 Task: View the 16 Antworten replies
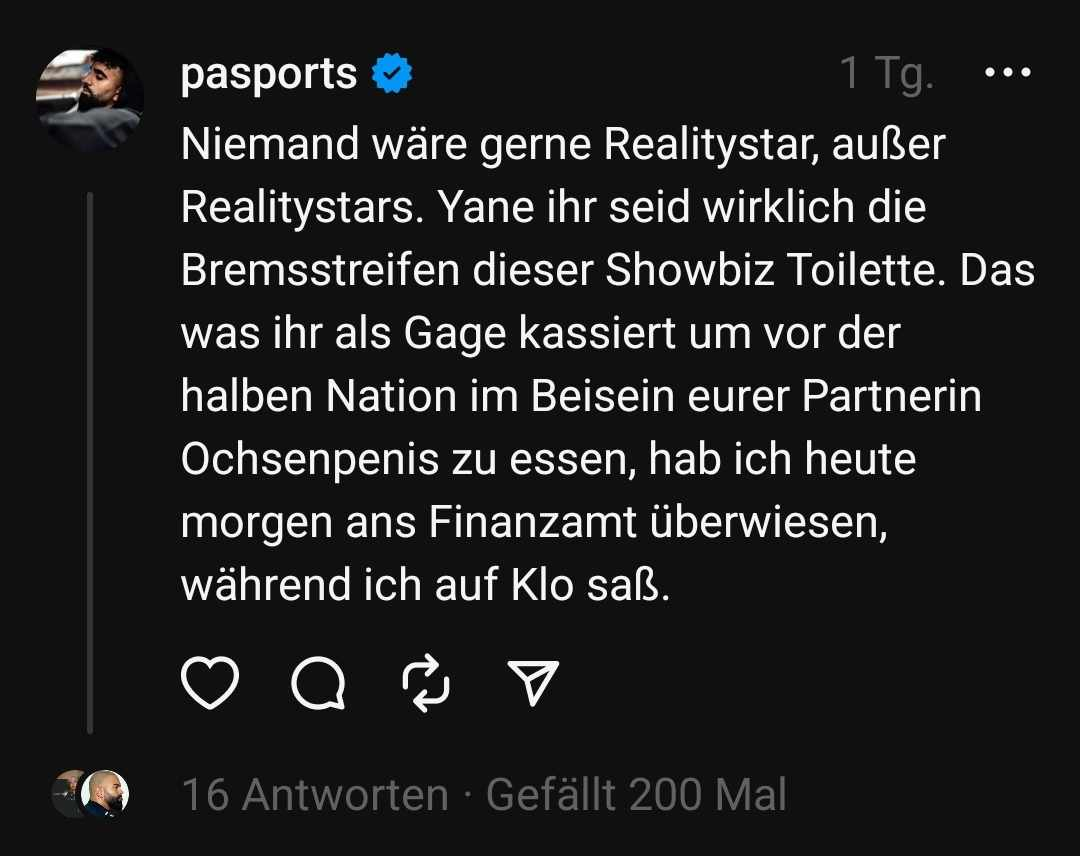tap(314, 796)
